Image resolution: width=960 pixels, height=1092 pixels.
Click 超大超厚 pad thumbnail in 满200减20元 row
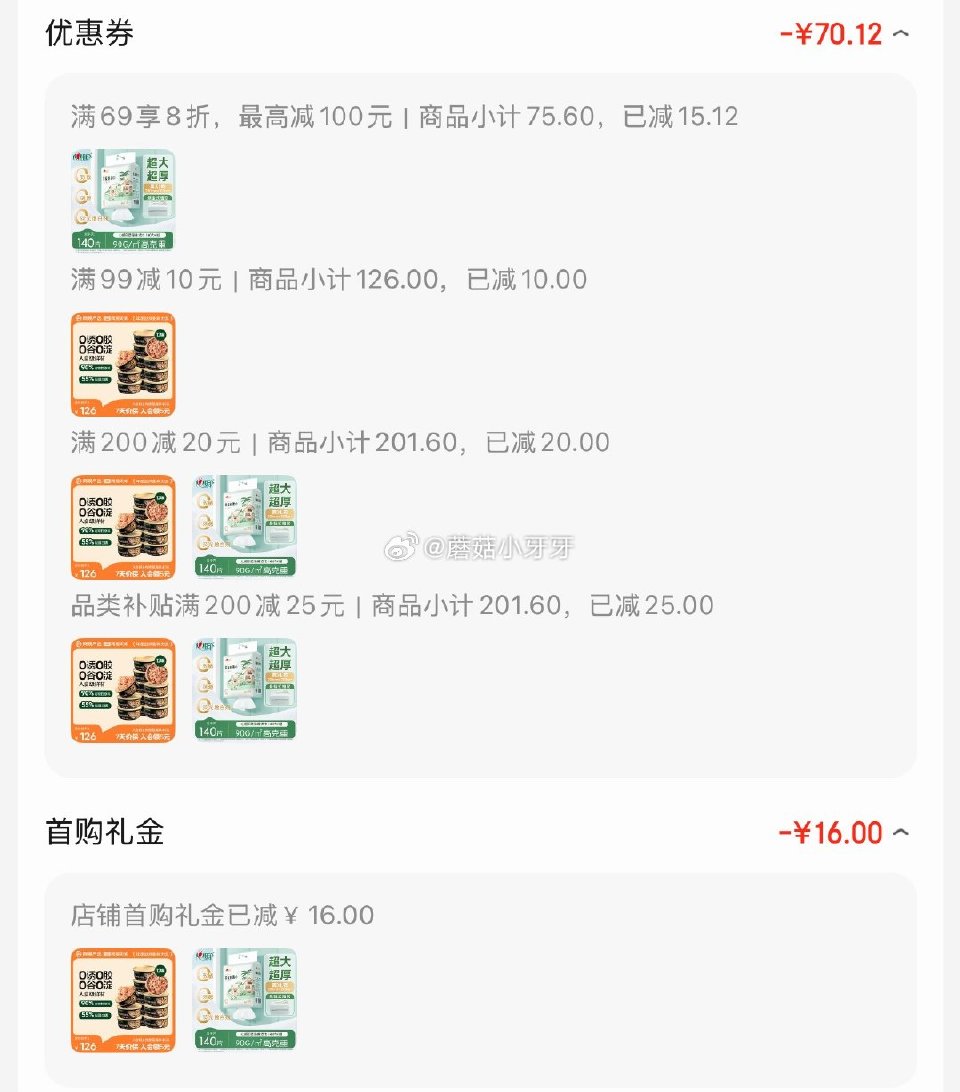tap(244, 527)
